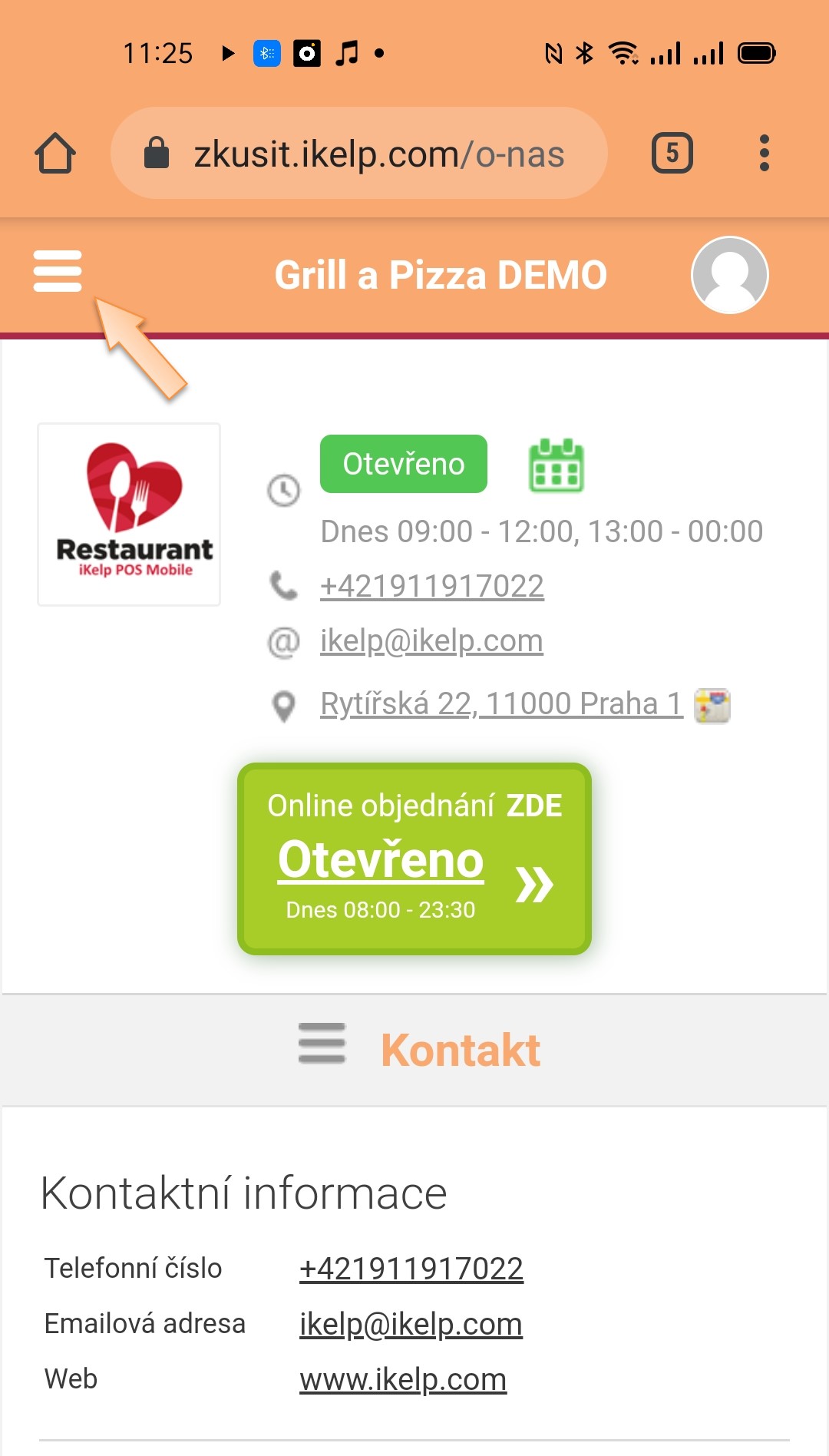Screen dimensions: 829x1456
Task: Open the Online objednání ZDE ordering button
Action: pyautogui.click(x=414, y=859)
